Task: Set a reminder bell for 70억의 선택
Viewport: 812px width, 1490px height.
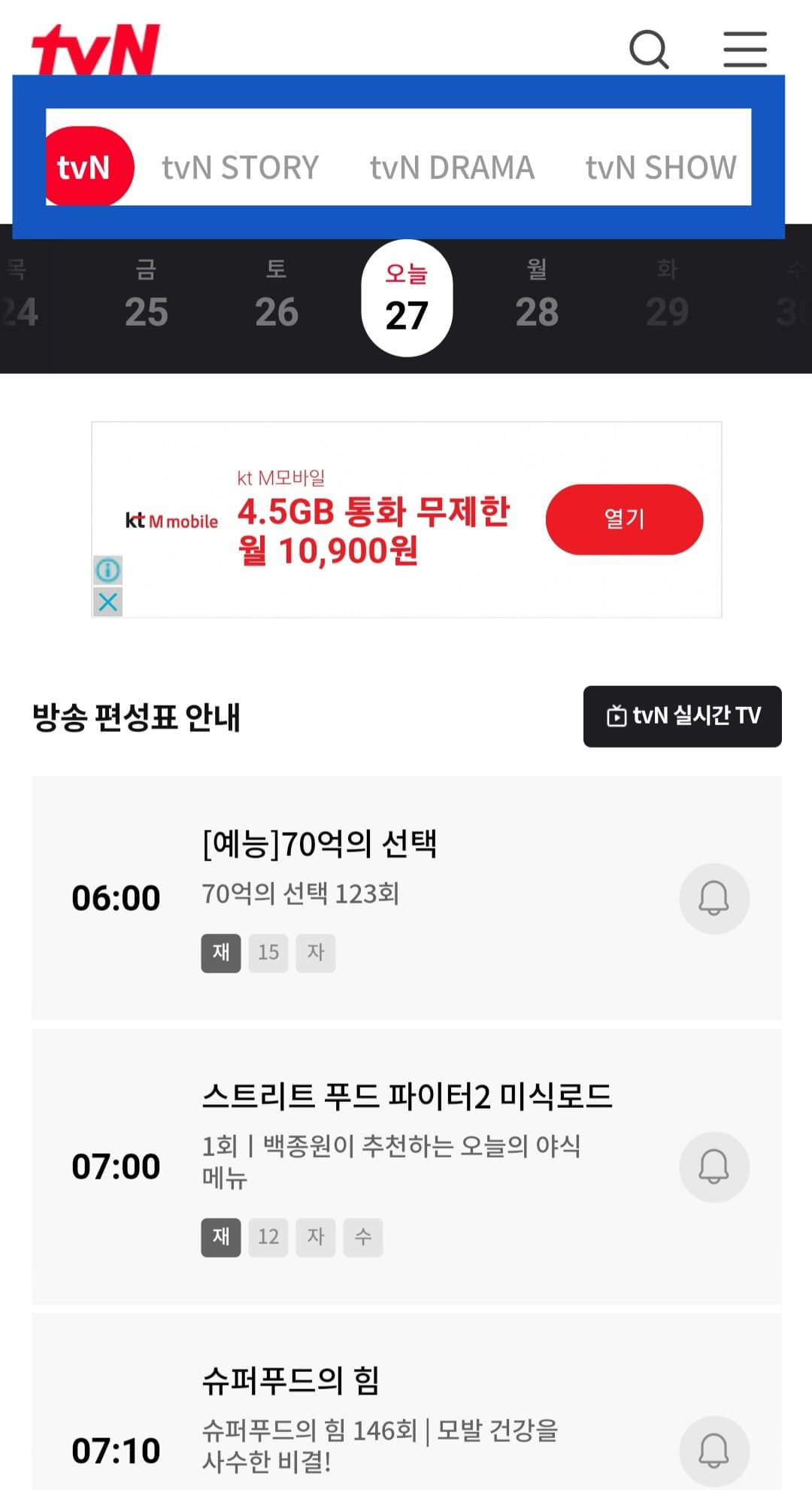Action: click(x=714, y=898)
